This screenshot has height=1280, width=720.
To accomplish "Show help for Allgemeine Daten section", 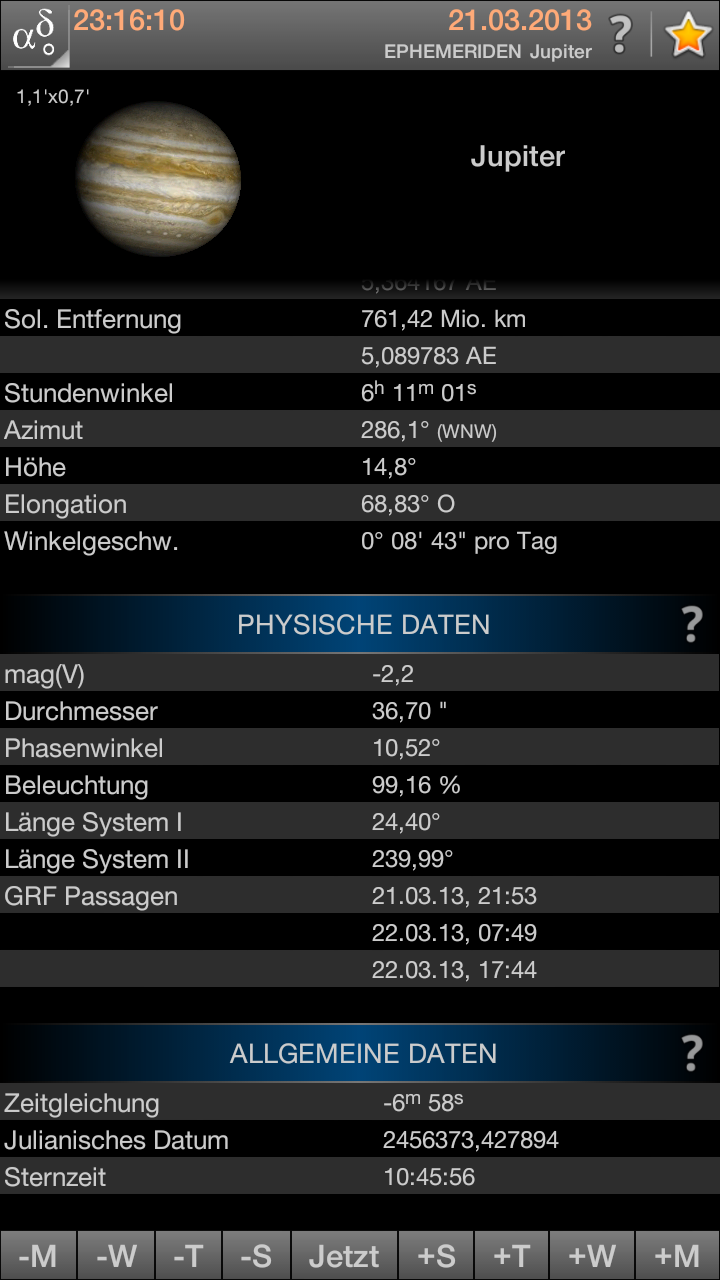I will (691, 1053).
